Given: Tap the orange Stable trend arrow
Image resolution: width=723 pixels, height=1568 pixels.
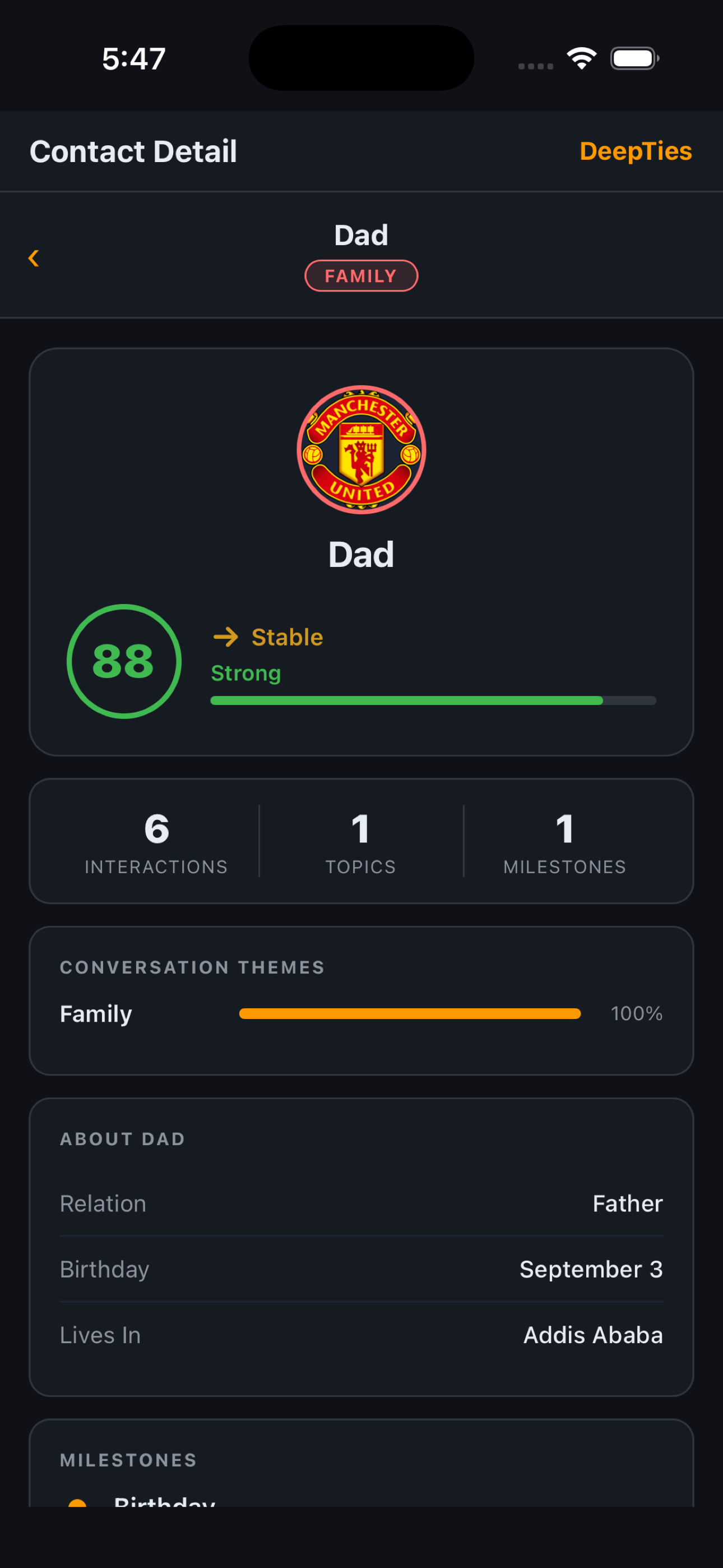Looking at the screenshot, I should pyautogui.click(x=227, y=637).
